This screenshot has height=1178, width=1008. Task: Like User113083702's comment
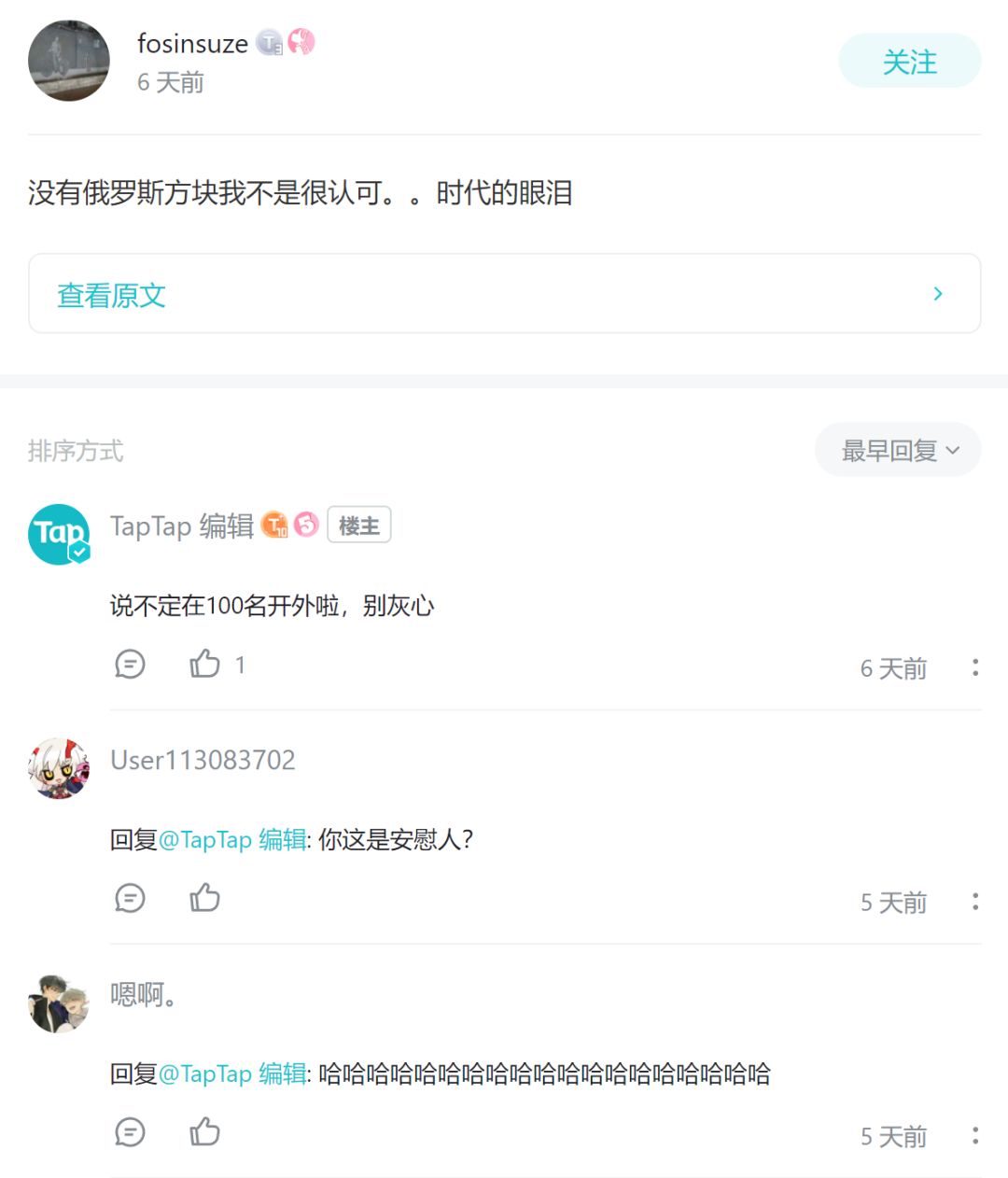[204, 898]
